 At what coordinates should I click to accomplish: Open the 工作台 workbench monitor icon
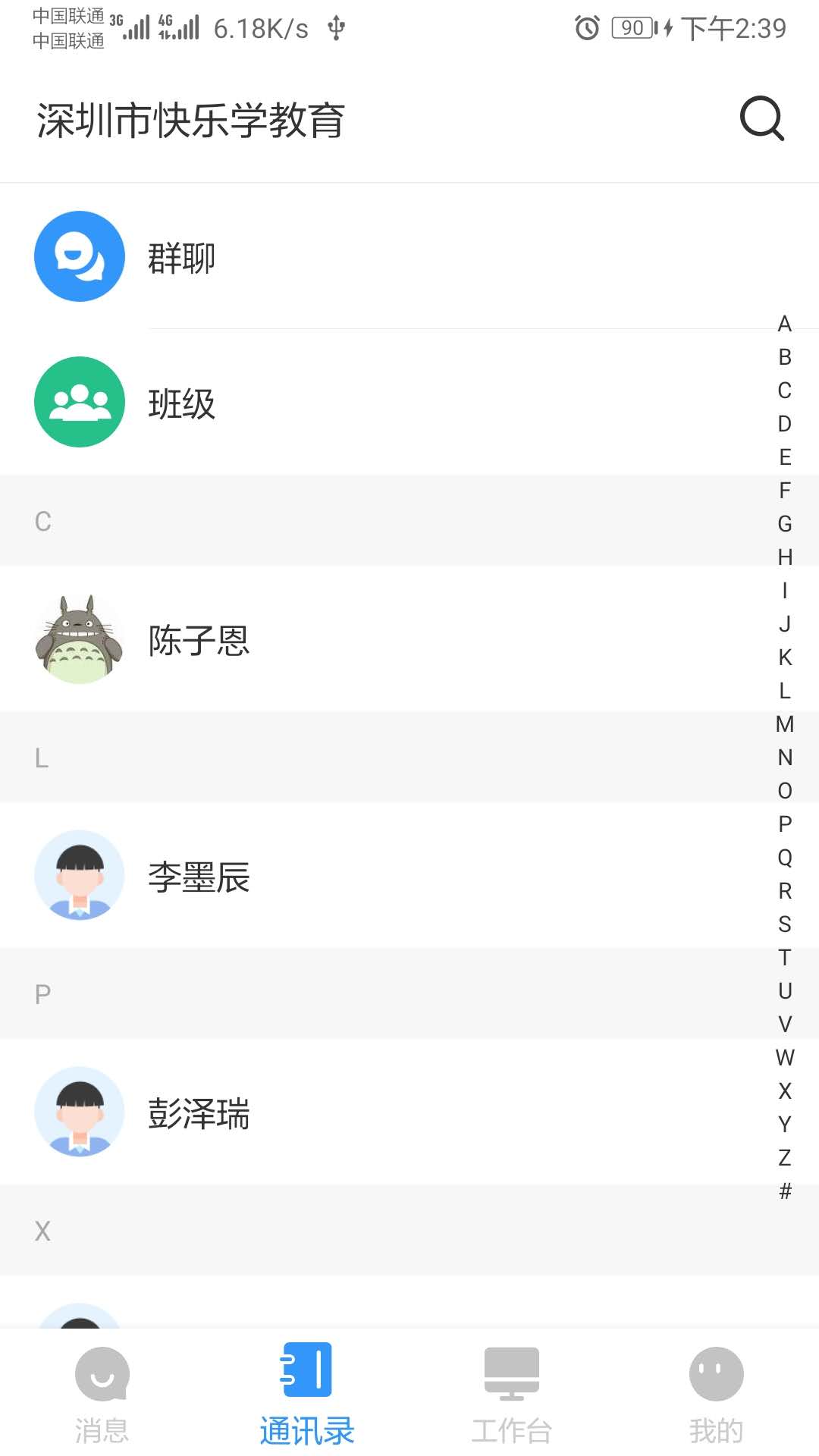click(511, 1374)
